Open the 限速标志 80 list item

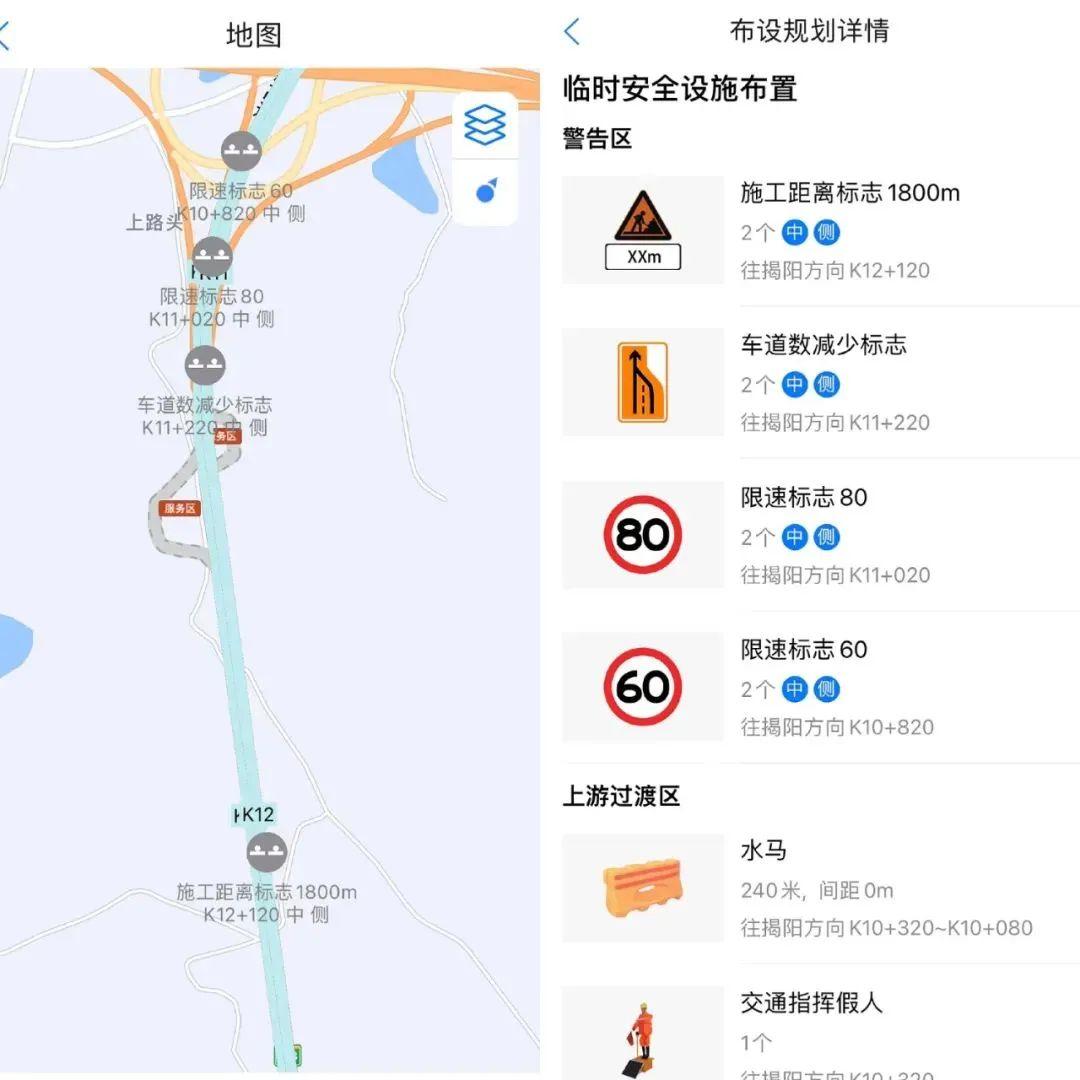tap(820, 536)
